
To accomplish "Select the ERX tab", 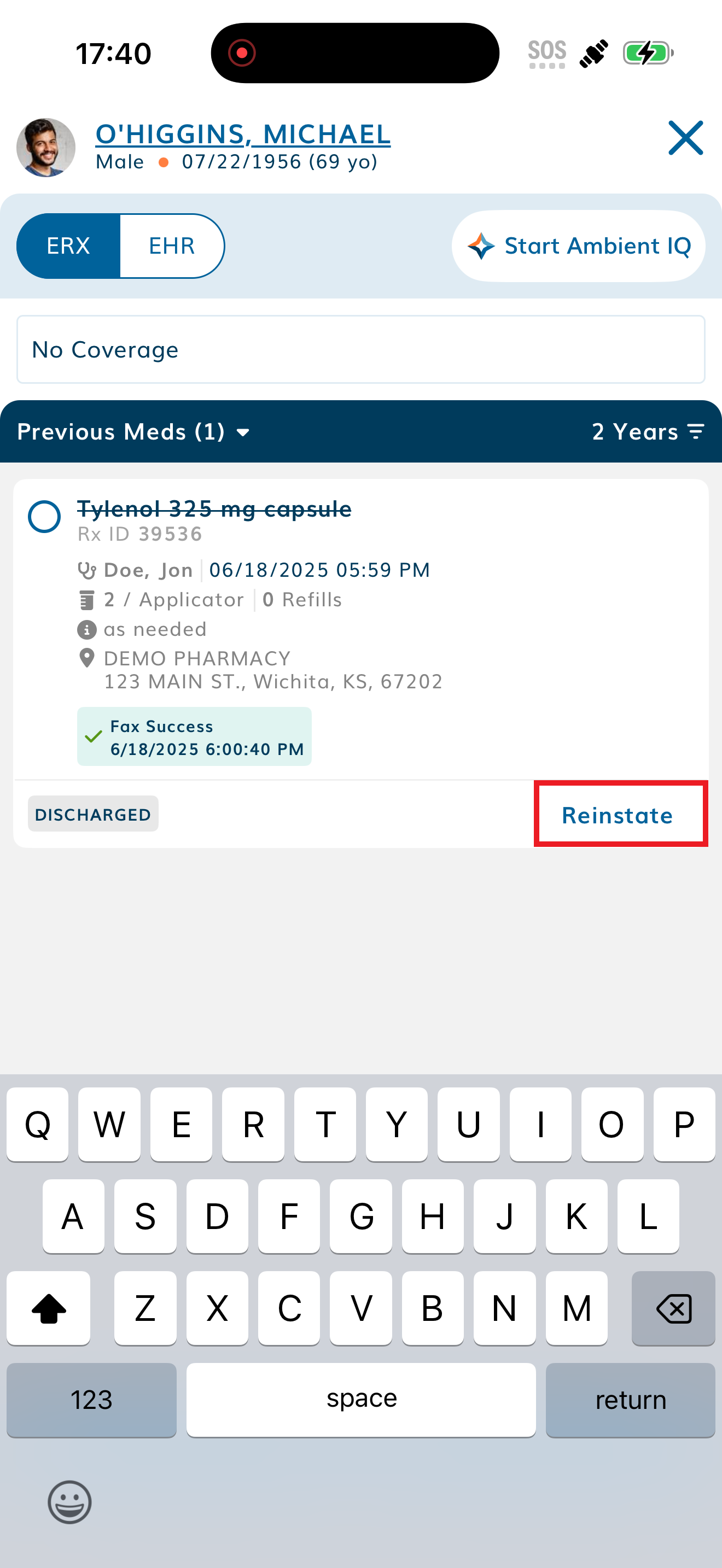I will (x=69, y=245).
